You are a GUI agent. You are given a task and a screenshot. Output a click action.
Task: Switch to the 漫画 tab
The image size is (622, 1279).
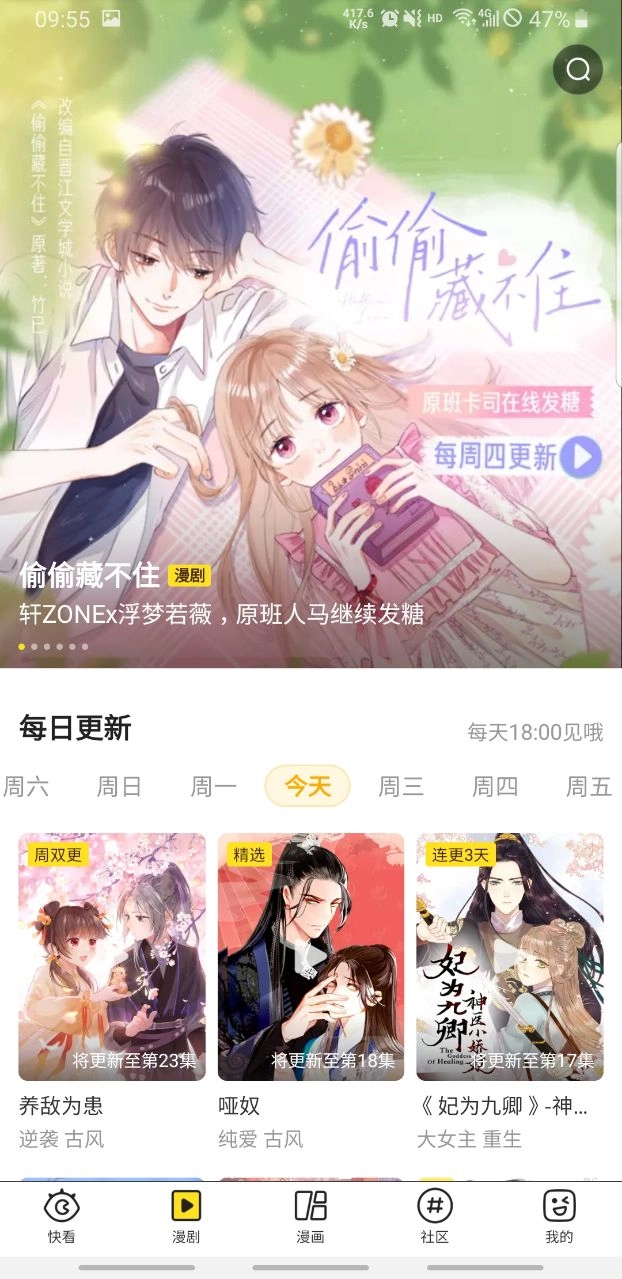[x=310, y=1216]
